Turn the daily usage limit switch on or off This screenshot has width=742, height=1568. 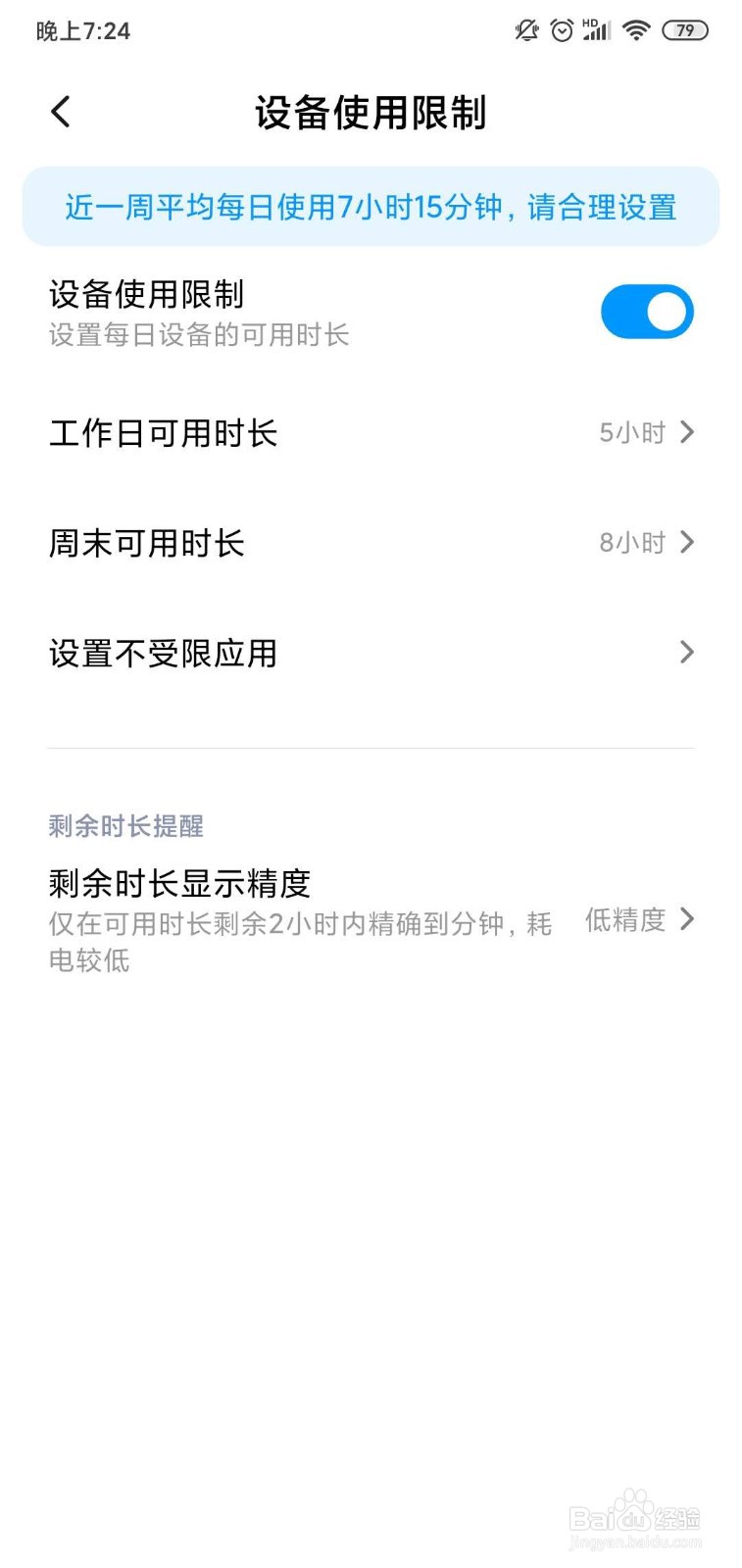click(x=647, y=311)
